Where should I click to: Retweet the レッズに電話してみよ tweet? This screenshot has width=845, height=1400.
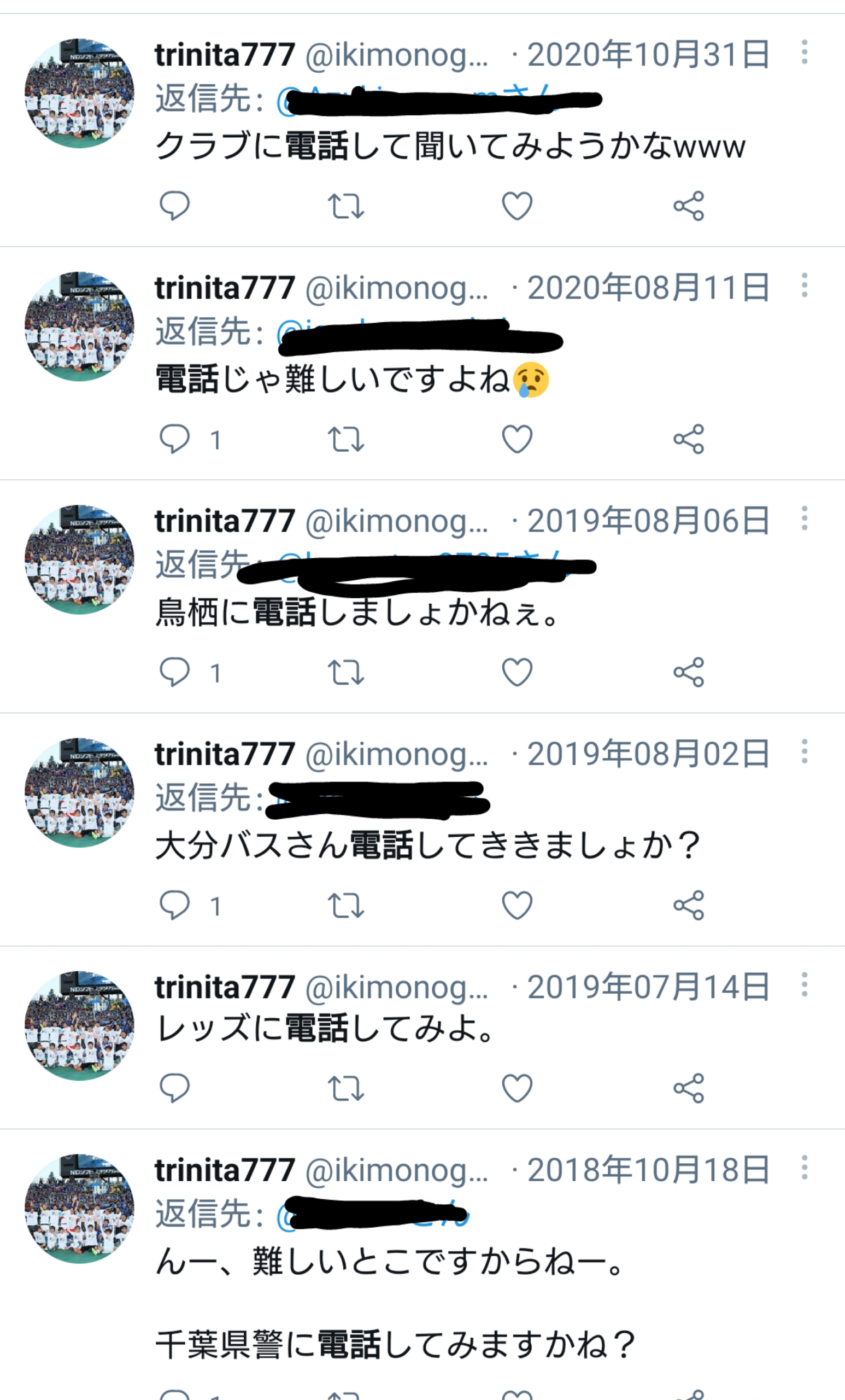(346, 1089)
